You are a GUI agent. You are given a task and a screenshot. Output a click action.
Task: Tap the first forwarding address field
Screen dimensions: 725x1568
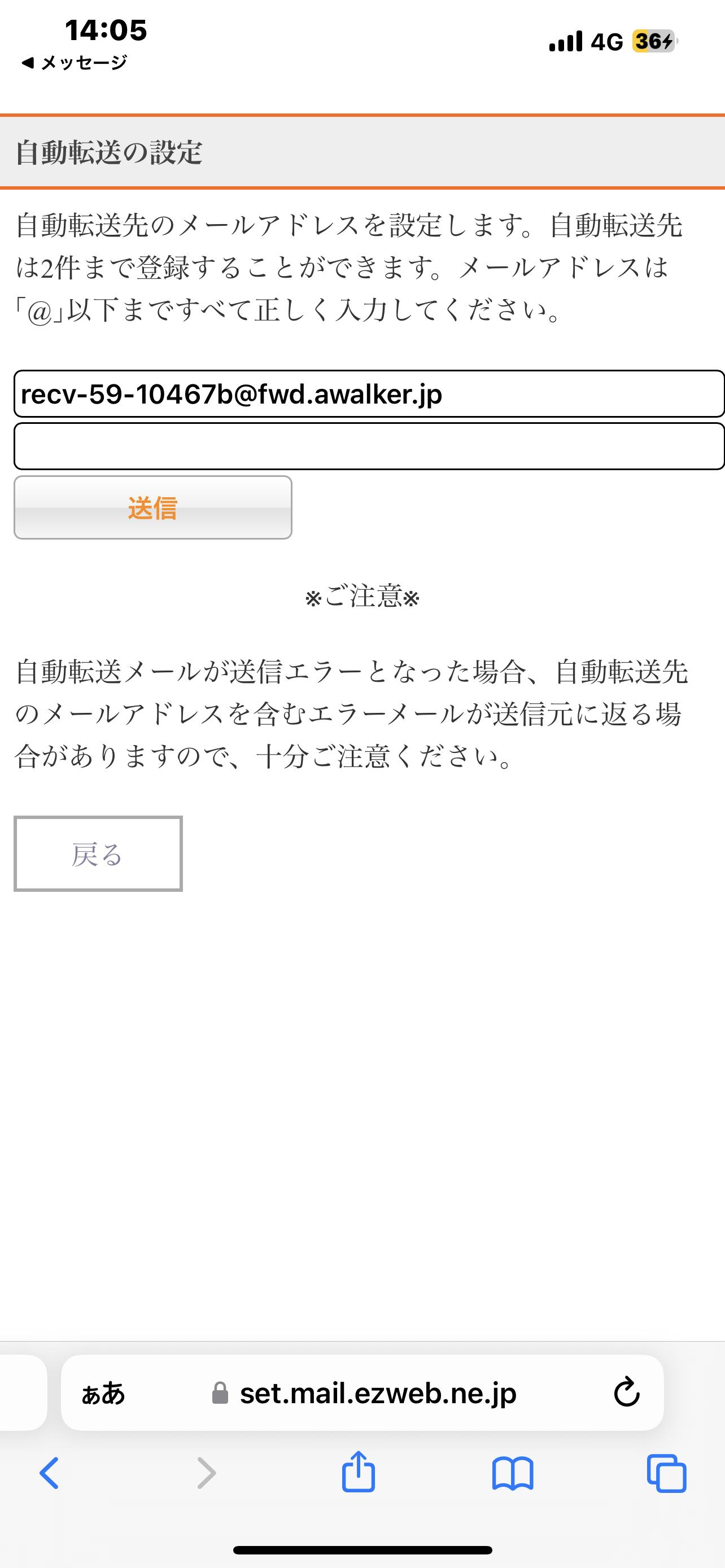click(x=369, y=394)
